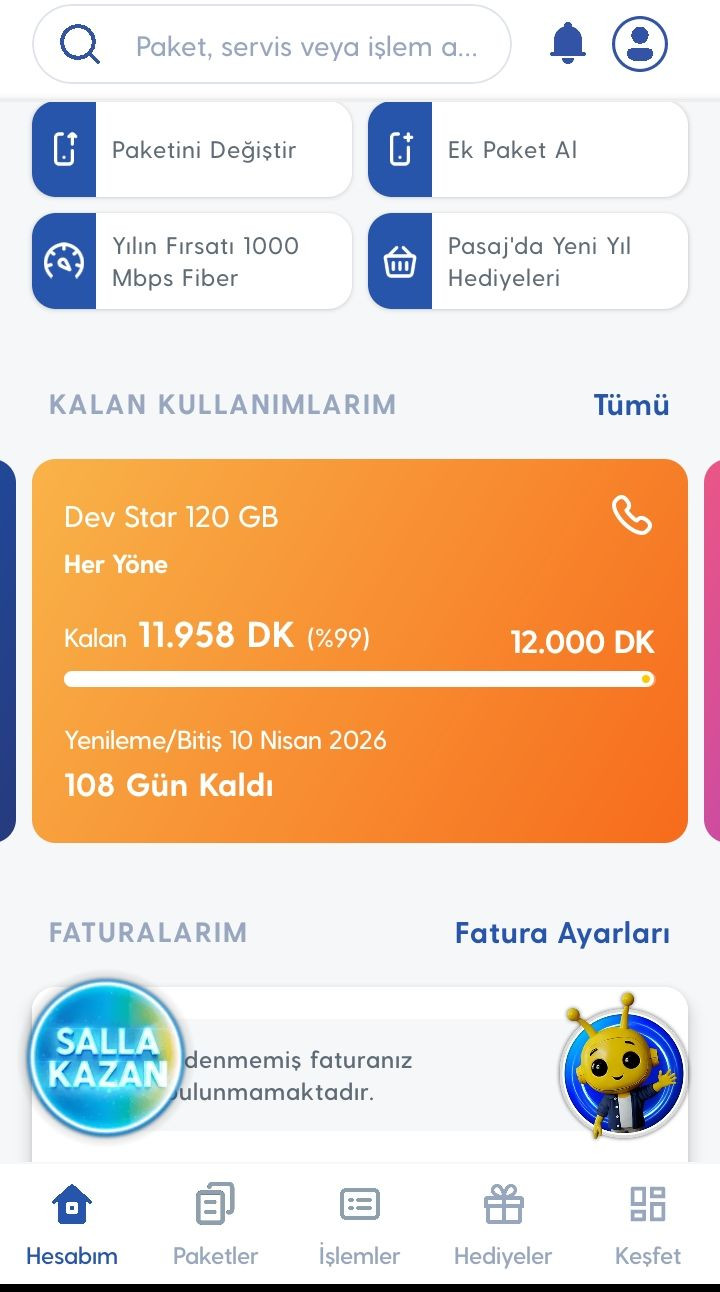Open Pasaj'da Yeni Yıl Hediyeleri
The image size is (720, 1292).
click(528, 262)
